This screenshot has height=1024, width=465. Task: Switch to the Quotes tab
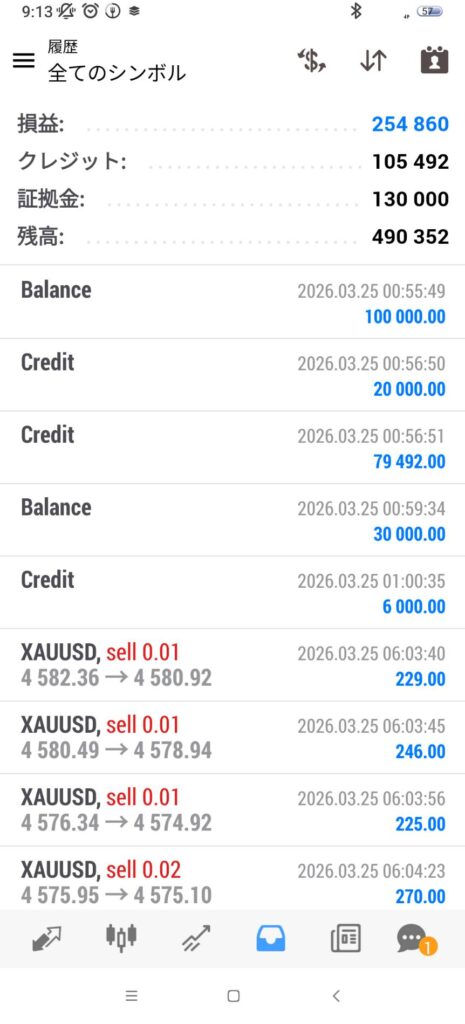pyautogui.click(x=46, y=938)
